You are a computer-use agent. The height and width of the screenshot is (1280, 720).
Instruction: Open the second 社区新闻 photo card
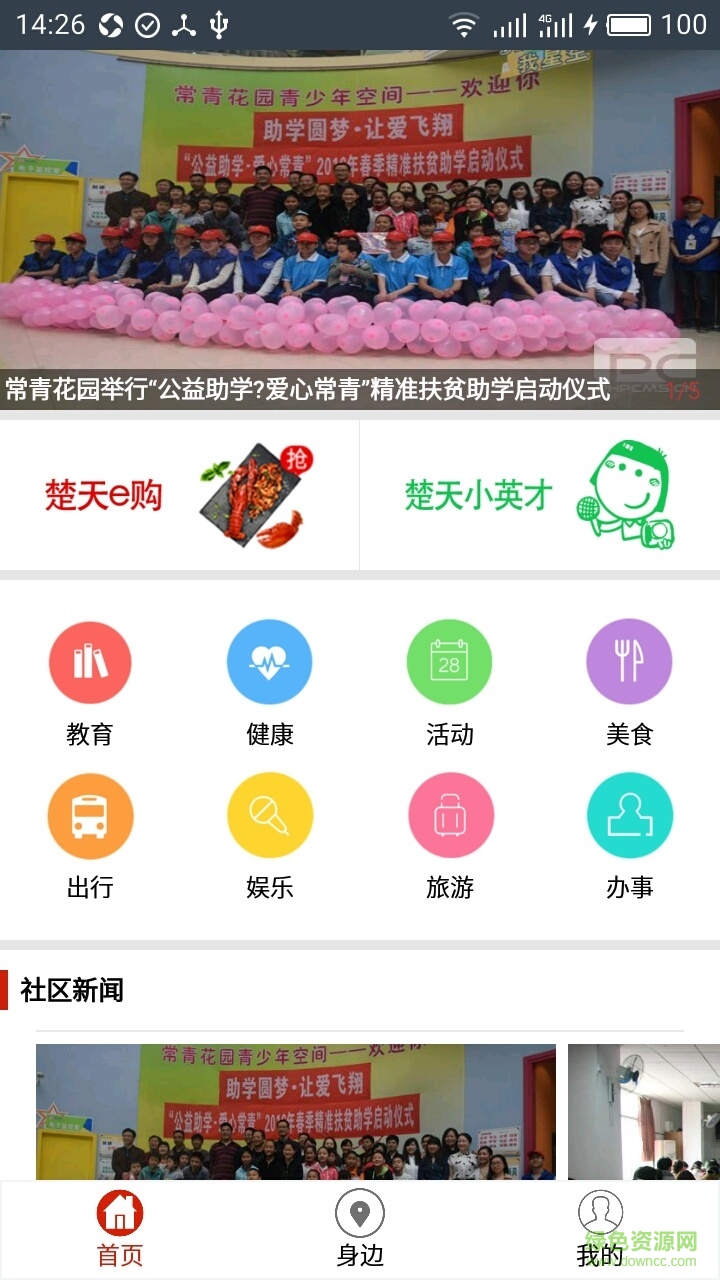(644, 1112)
